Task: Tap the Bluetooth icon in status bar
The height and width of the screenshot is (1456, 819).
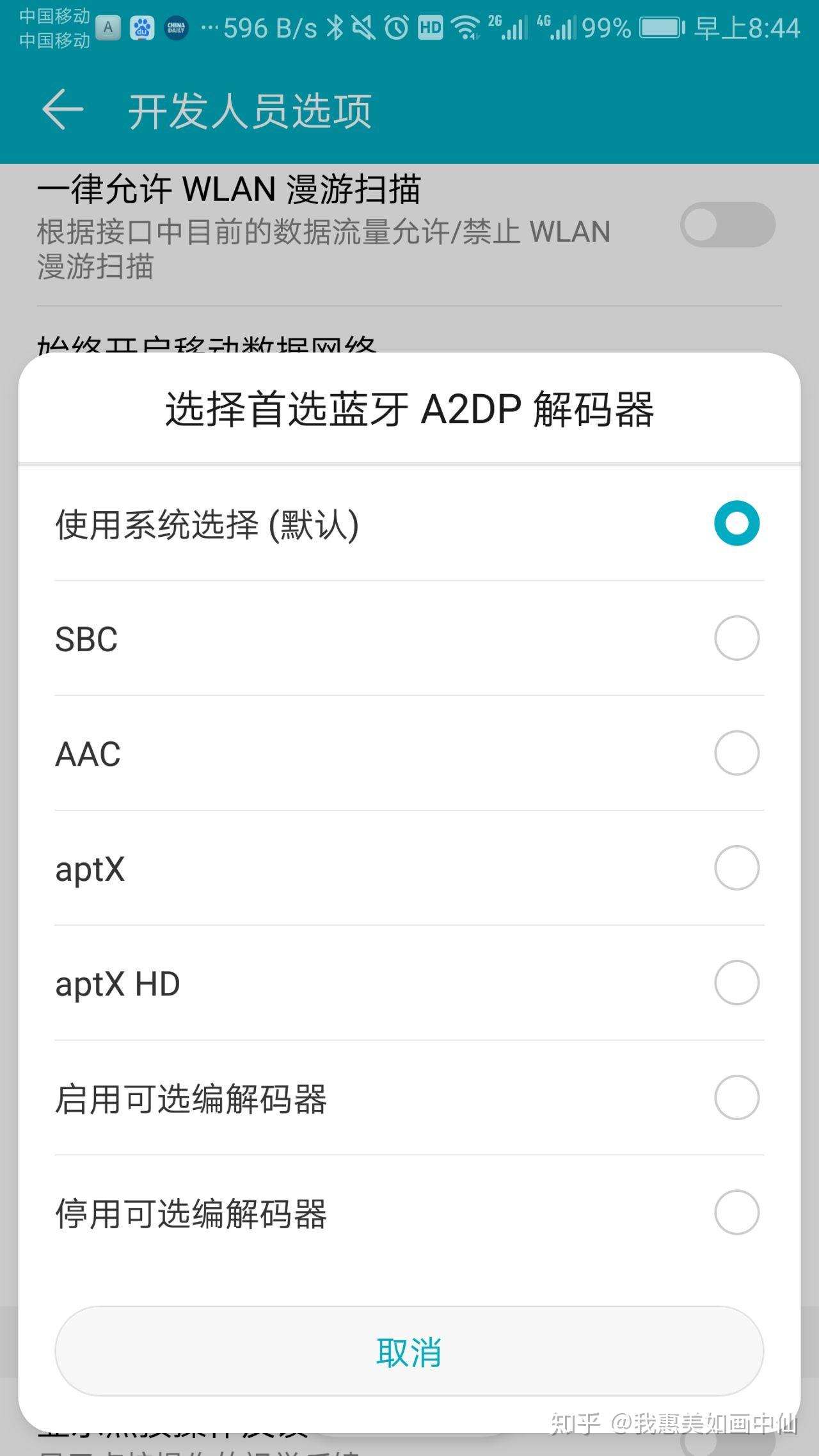Action: click(x=335, y=28)
